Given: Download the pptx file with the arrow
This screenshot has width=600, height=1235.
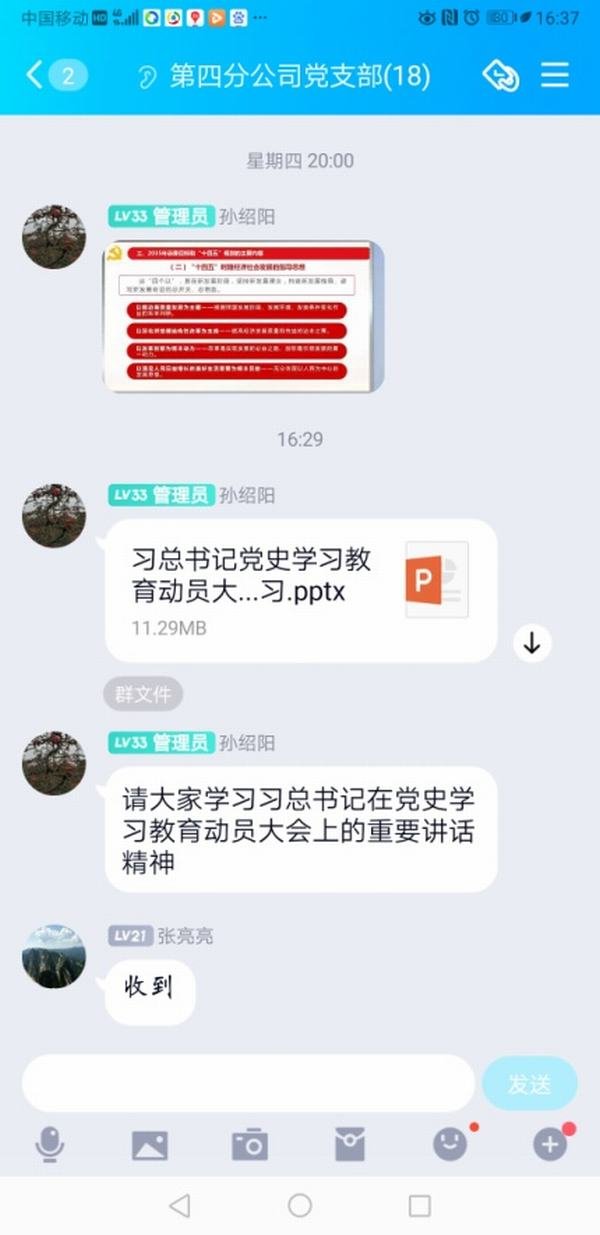Looking at the screenshot, I should [532, 643].
